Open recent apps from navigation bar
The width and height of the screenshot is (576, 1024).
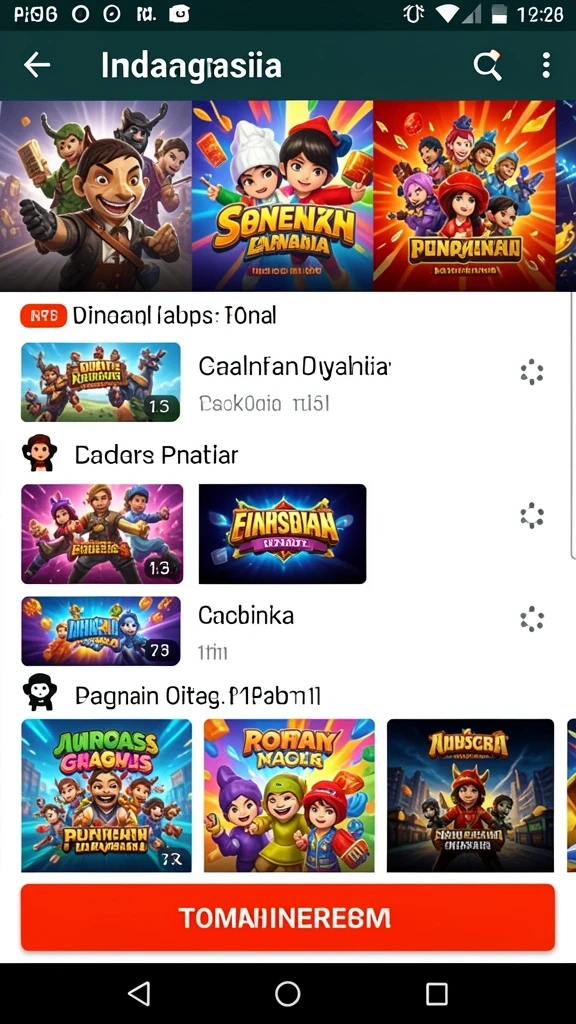coord(436,993)
